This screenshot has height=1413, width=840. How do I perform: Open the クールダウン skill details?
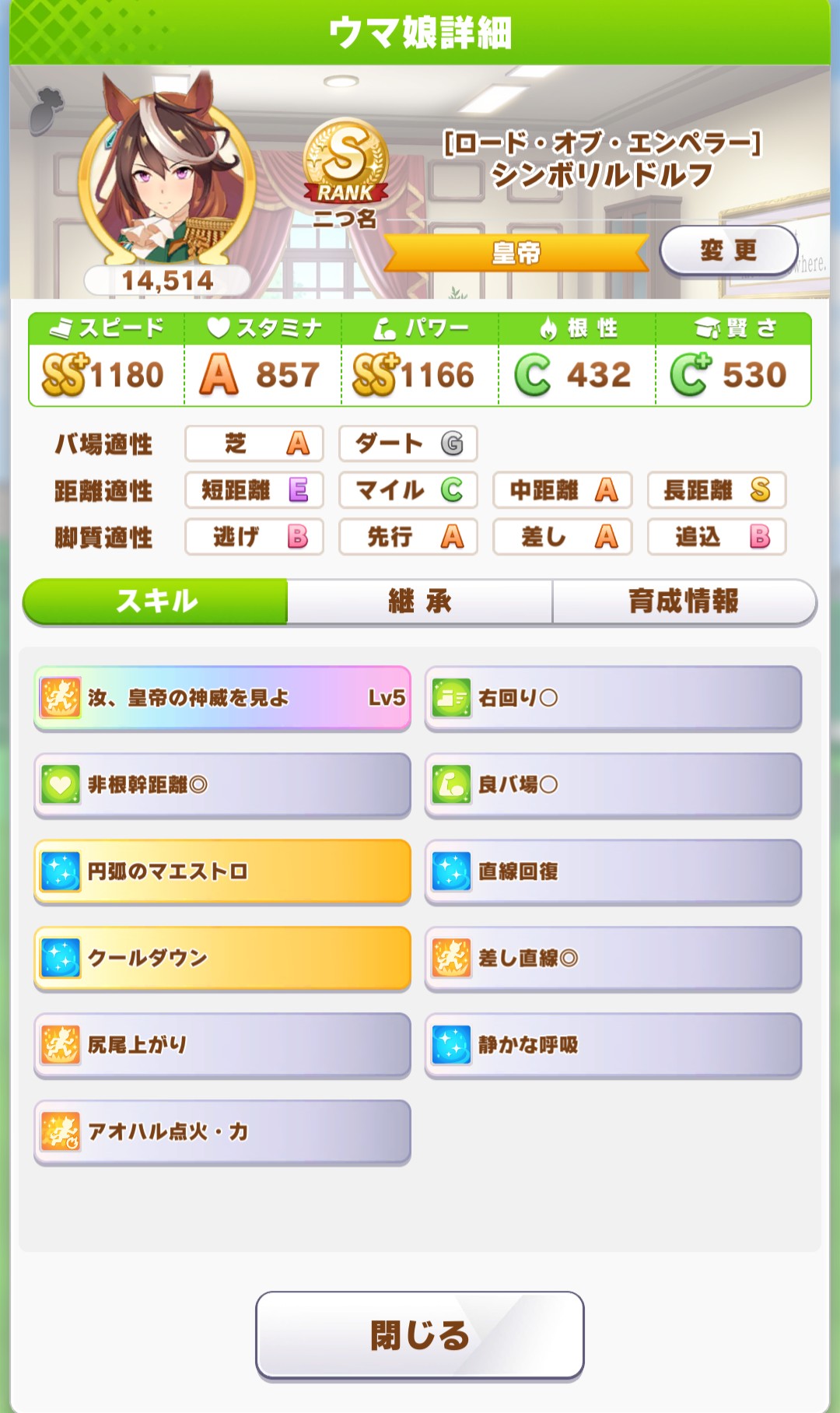[222, 958]
